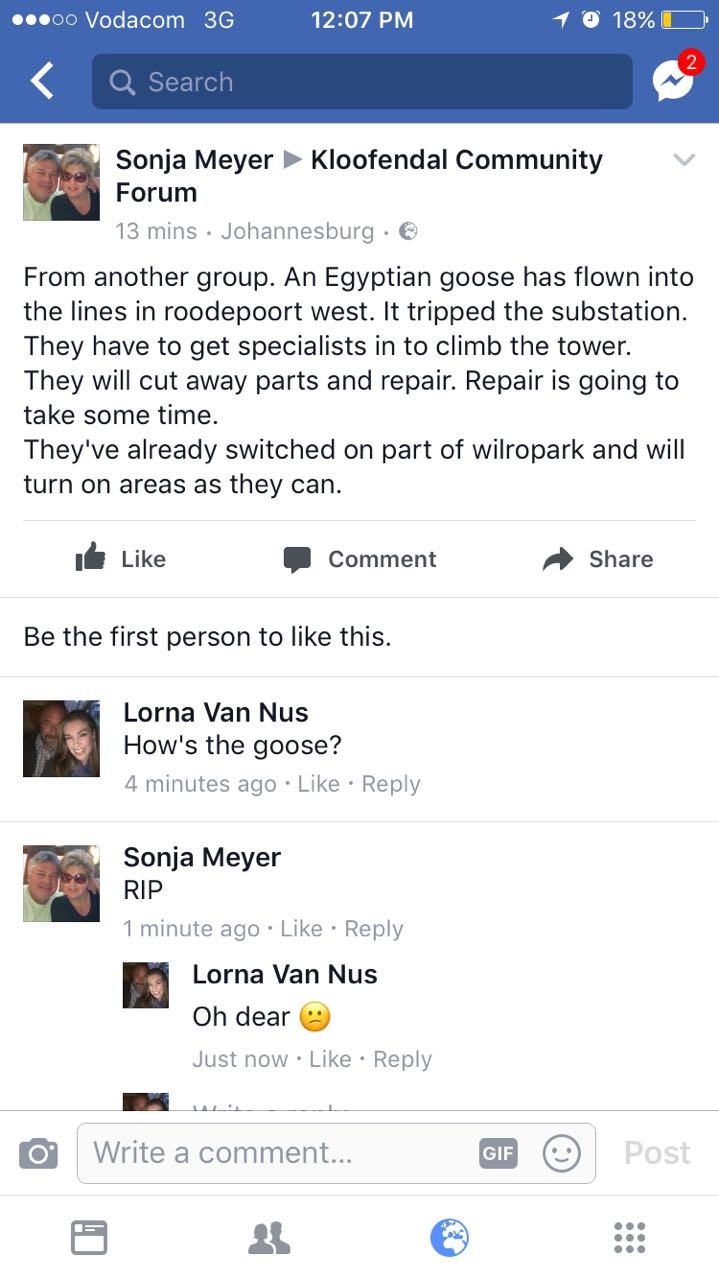
Task: Go back using the top arrow
Action: (x=42, y=82)
